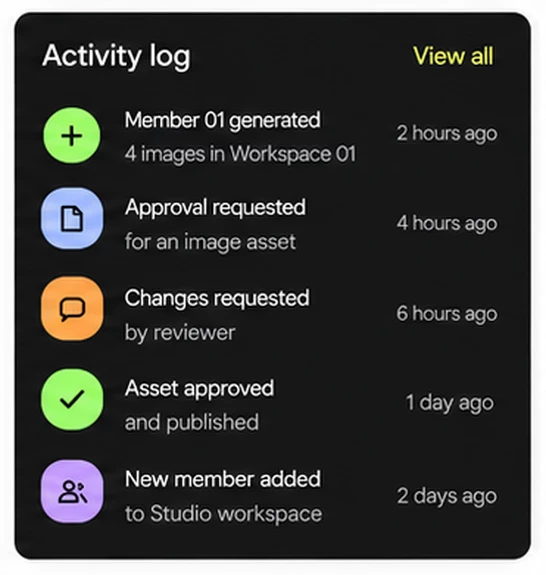The width and height of the screenshot is (546, 575).
Task: Open Changes requested by reviewer entry
Action: coord(270,315)
